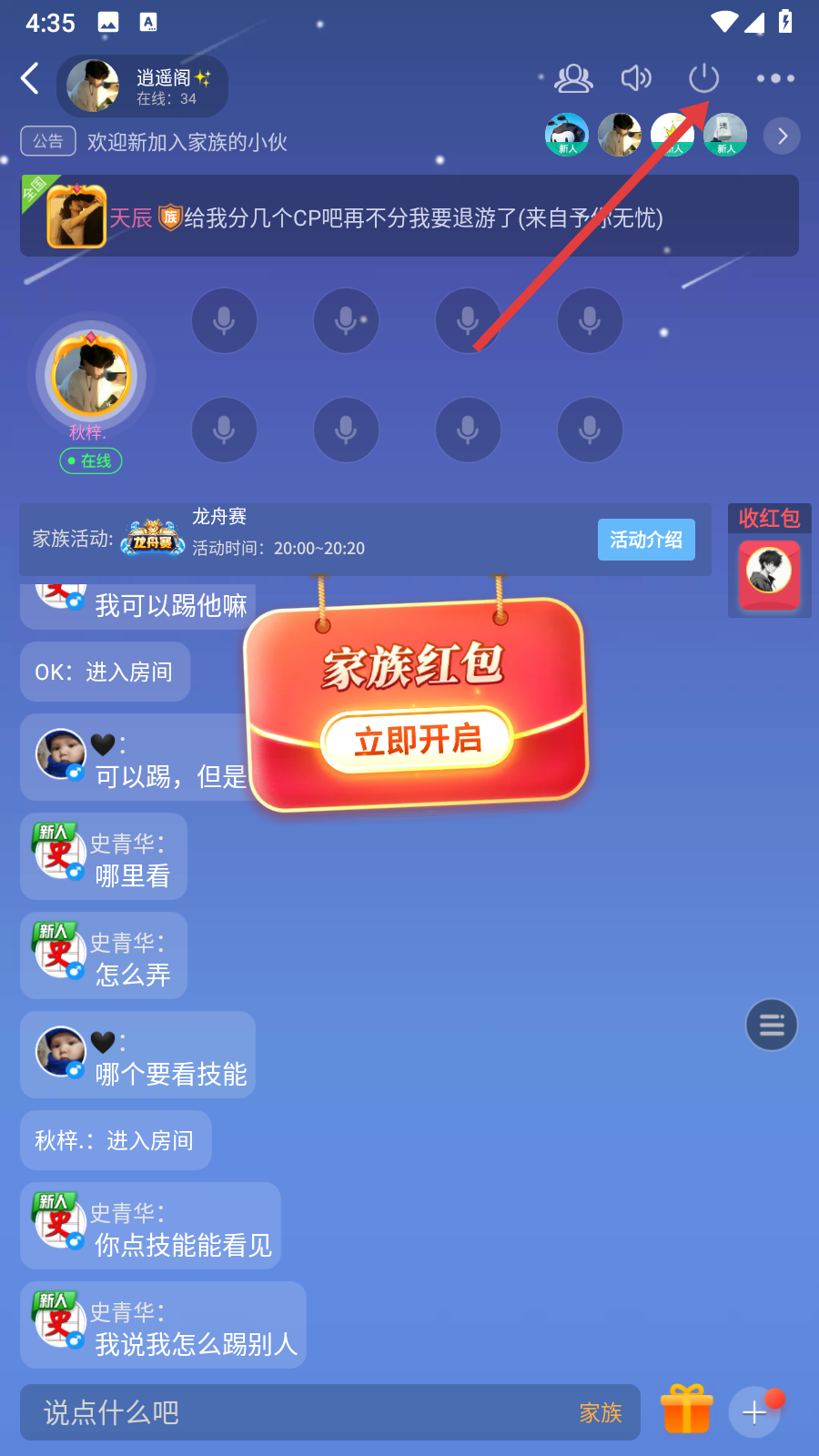This screenshot has height=1456, width=819.
Task: Open the 逍遥阁 room profile
Action: tap(143, 86)
